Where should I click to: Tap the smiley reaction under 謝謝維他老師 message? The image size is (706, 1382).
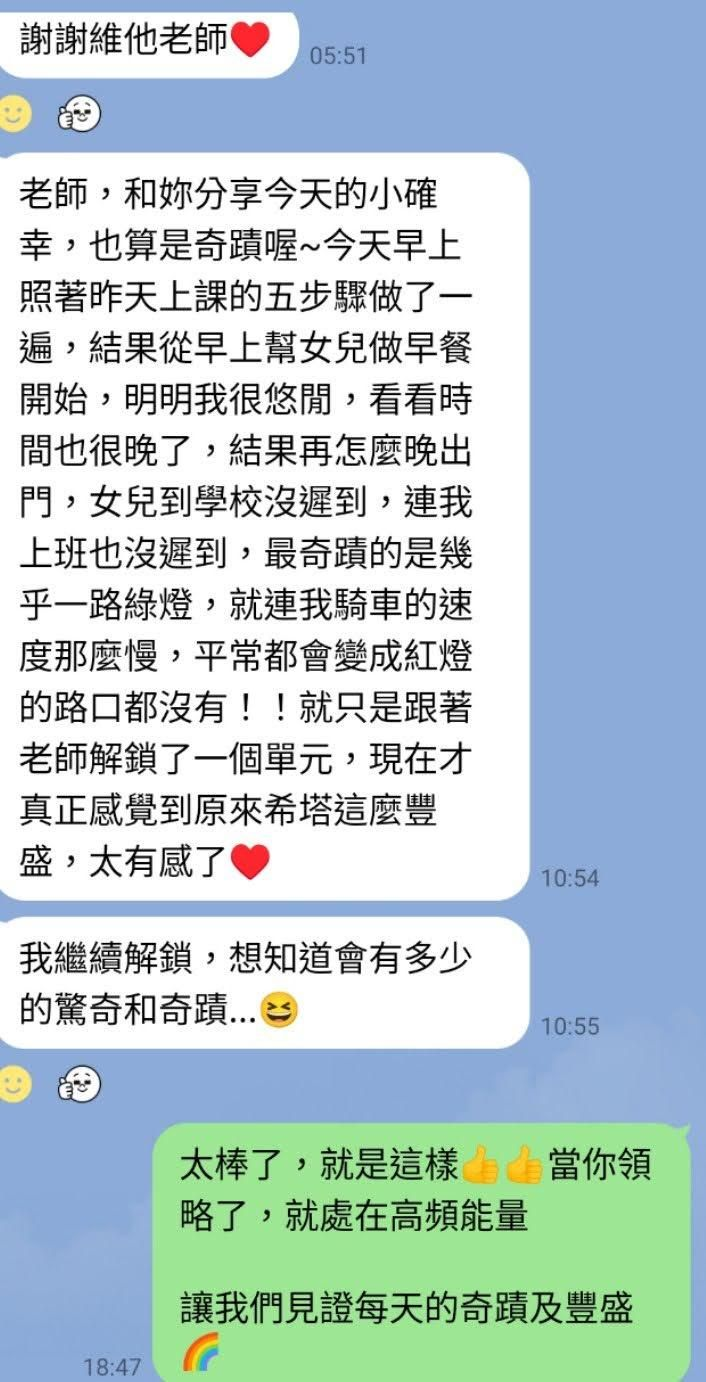[x=14, y=114]
